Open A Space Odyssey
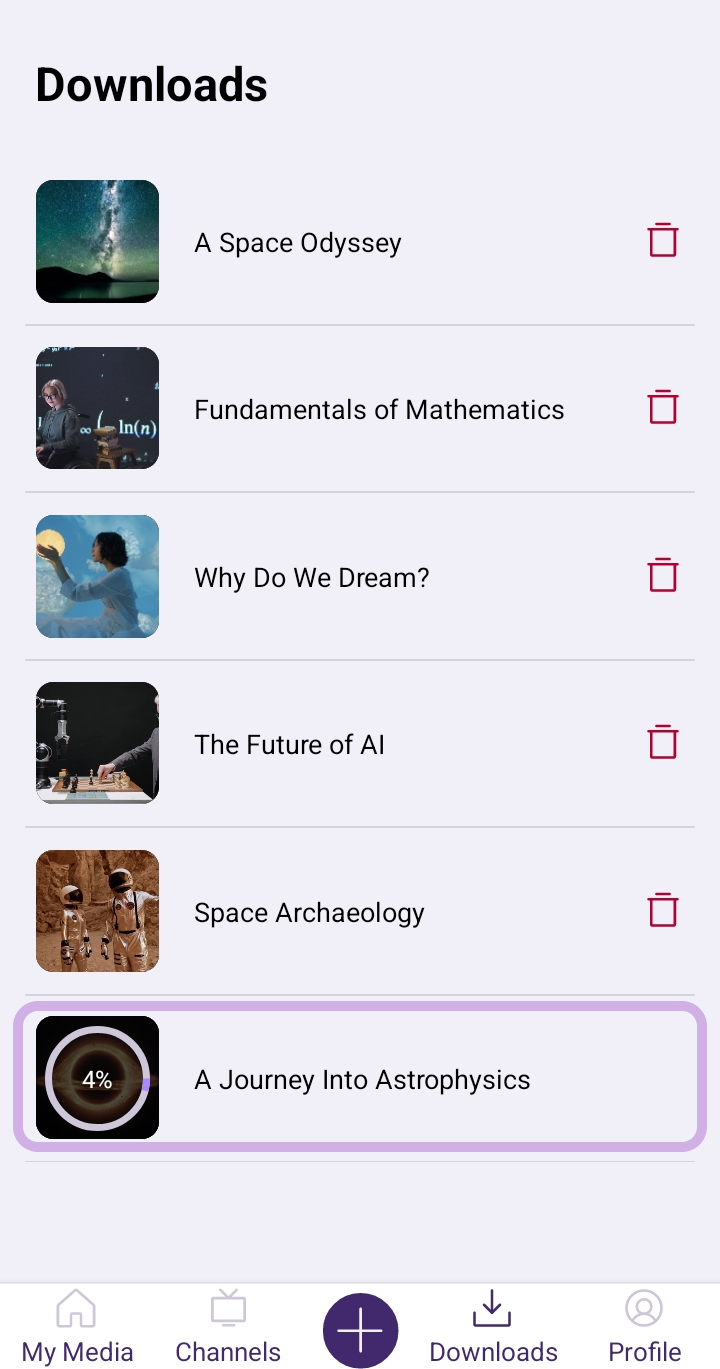 (298, 243)
